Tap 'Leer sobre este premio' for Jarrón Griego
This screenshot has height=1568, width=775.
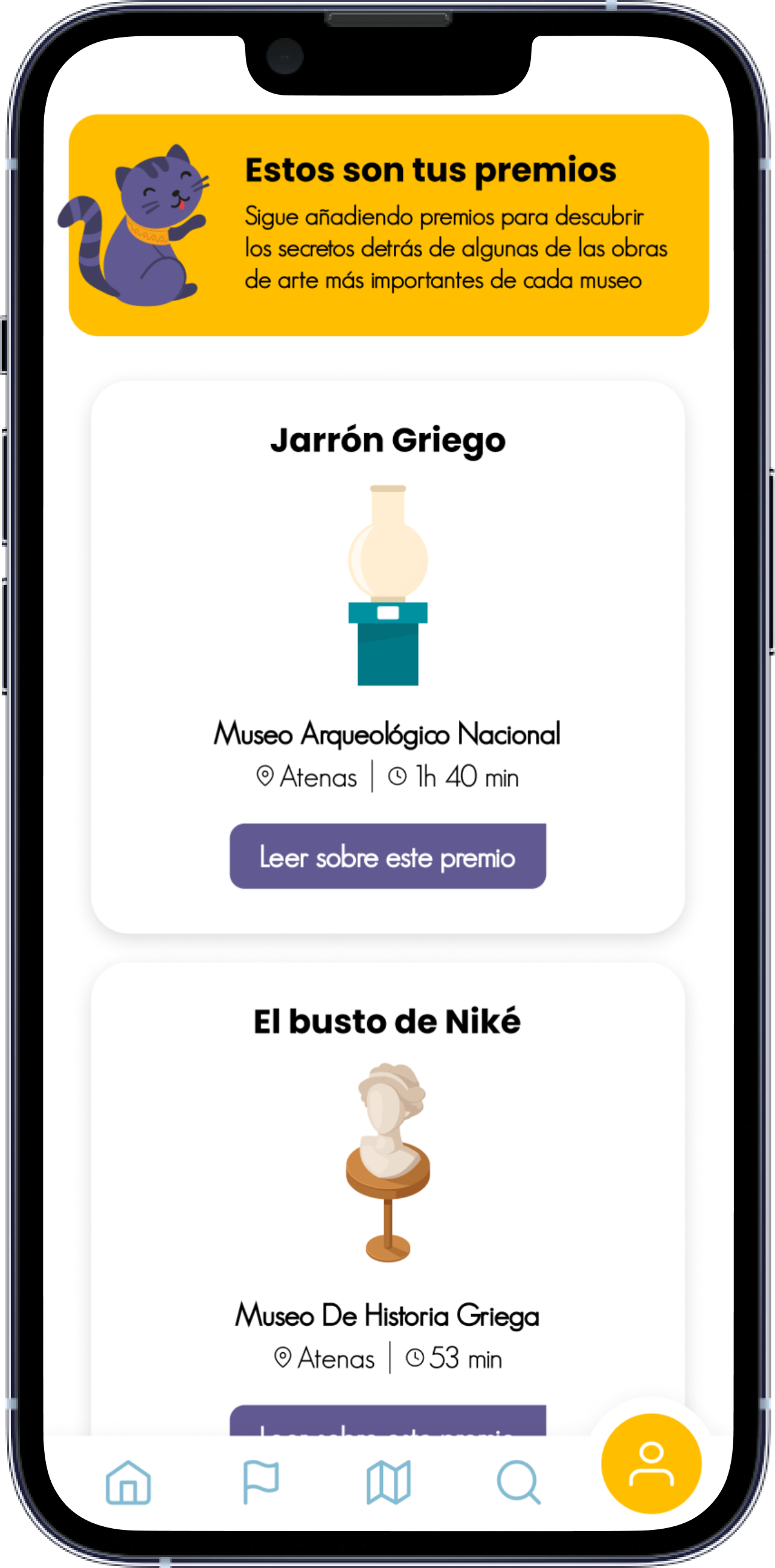tap(388, 856)
